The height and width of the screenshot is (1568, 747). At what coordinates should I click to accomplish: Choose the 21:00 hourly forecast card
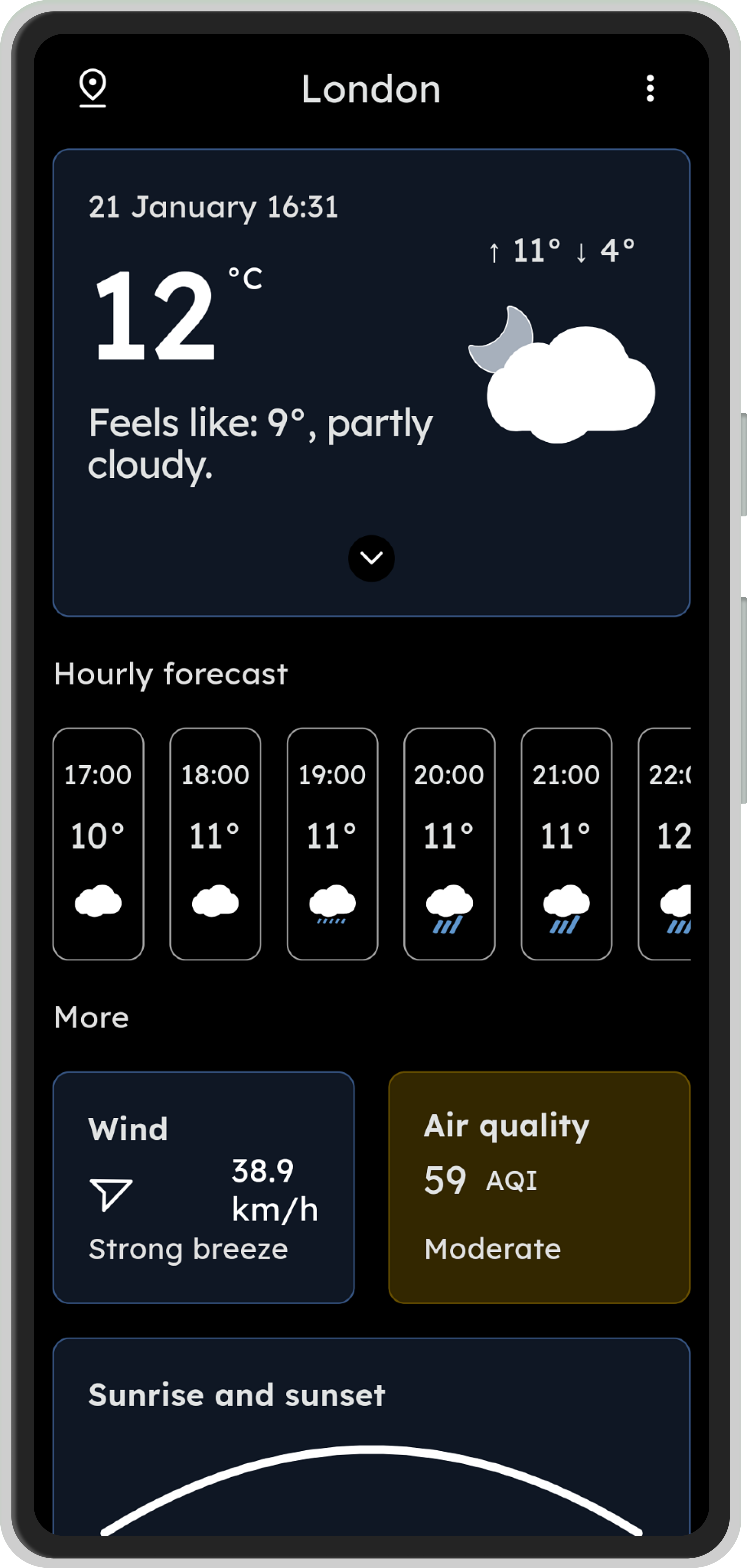[x=566, y=844]
